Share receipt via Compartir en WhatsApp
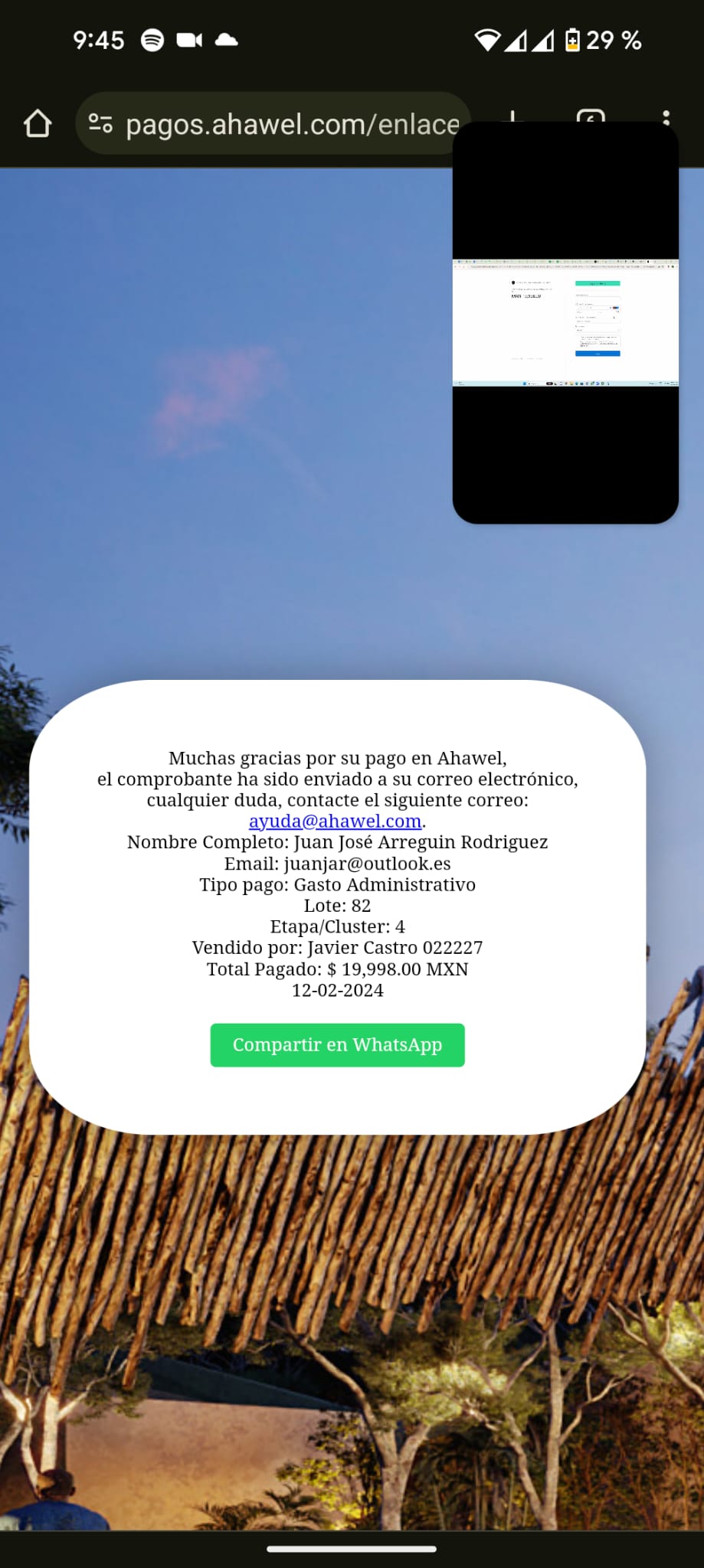This screenshot has height=1568, width=704. point(337,1044)
